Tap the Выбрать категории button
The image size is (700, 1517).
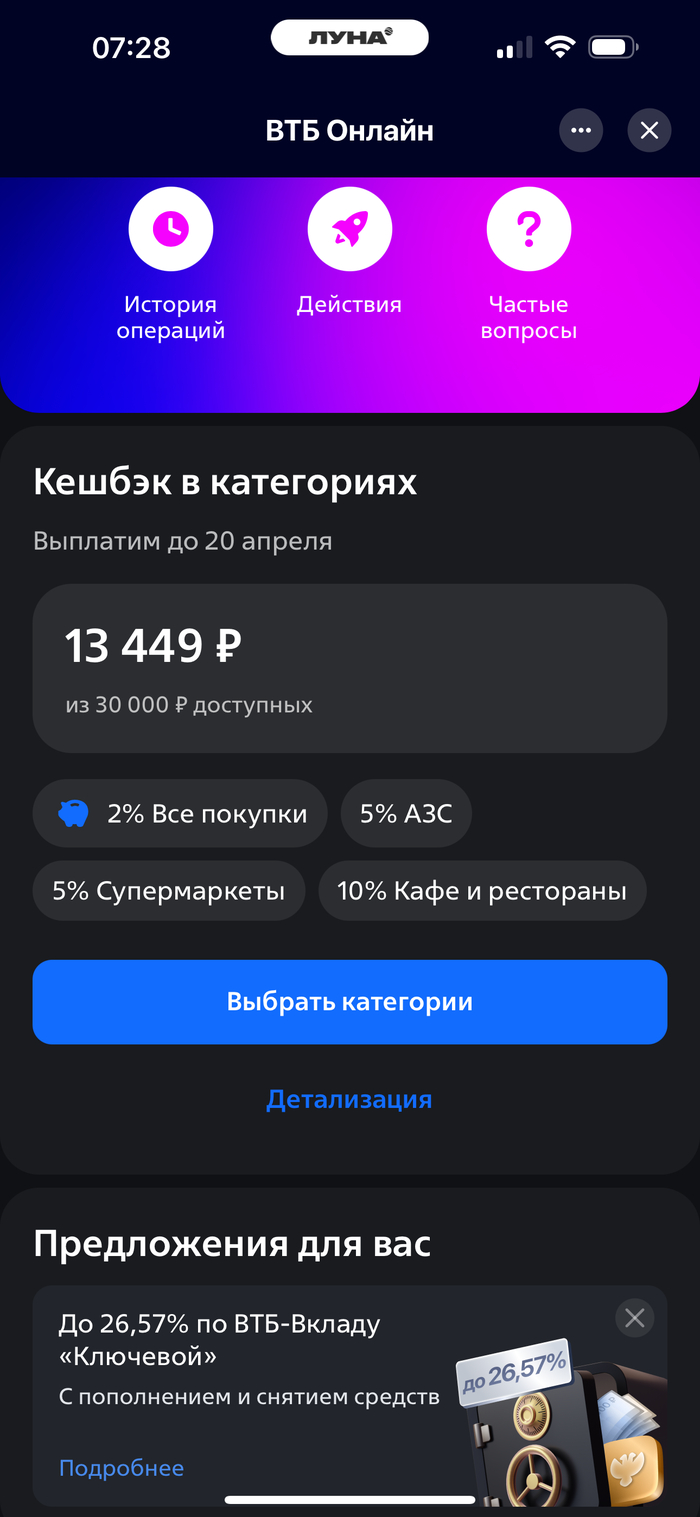[349, 1002]
